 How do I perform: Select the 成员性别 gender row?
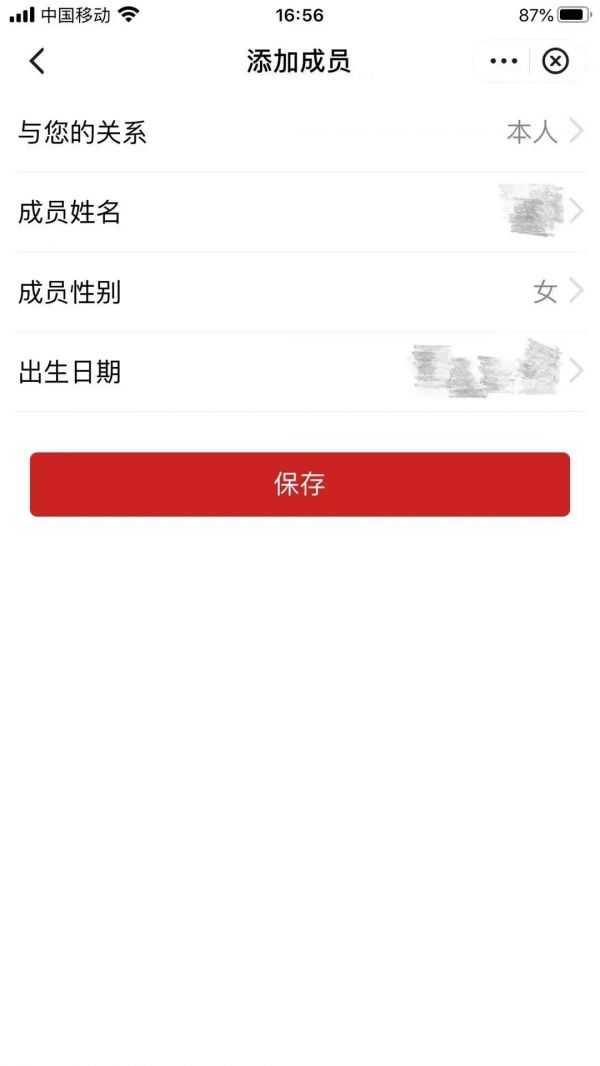point(300,292)
